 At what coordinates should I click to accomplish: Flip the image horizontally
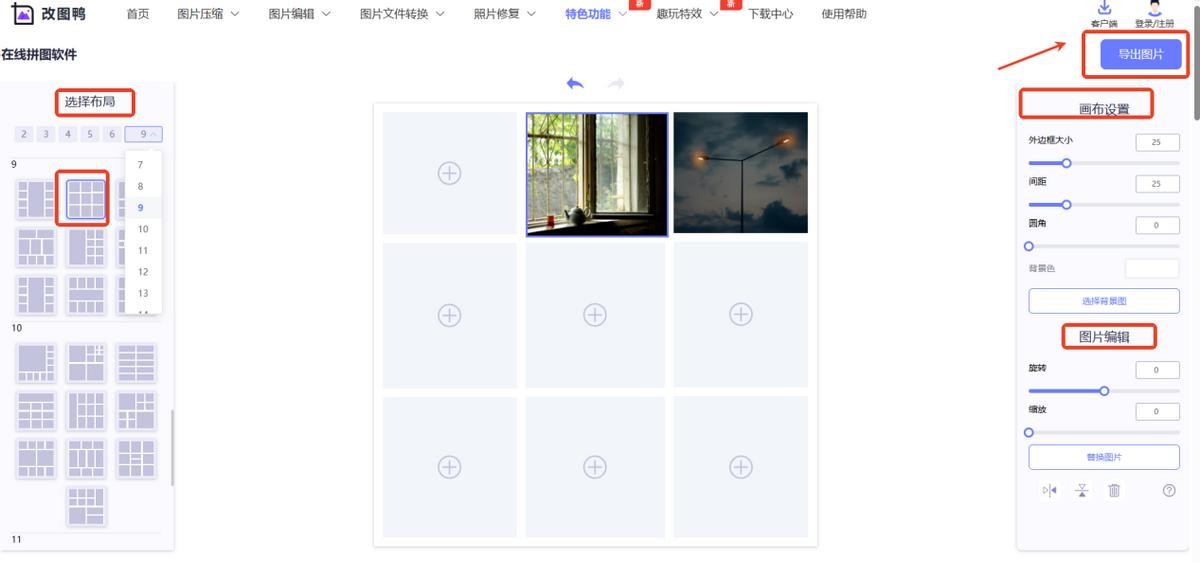(1049, 490)
